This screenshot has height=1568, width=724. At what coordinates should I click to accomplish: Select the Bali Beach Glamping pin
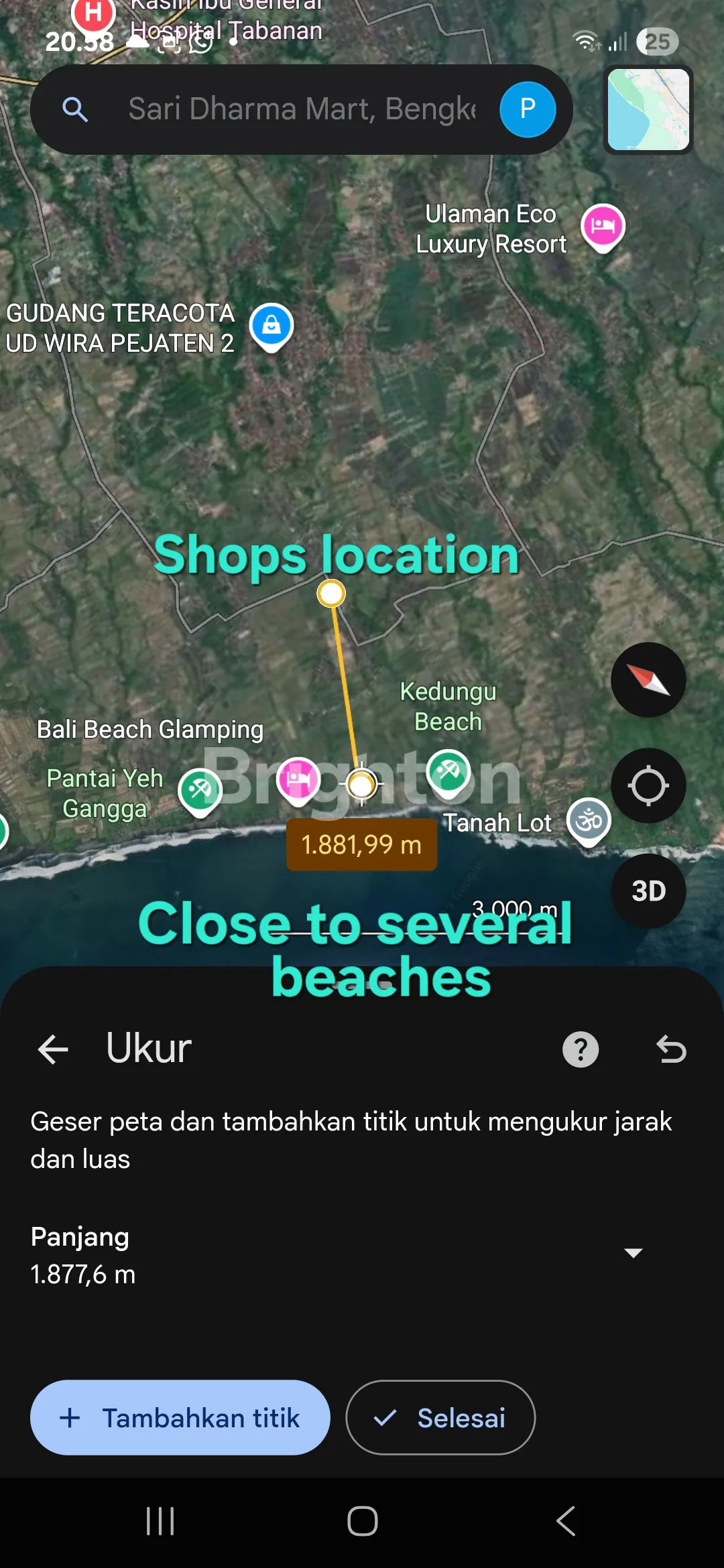point(298,779)
